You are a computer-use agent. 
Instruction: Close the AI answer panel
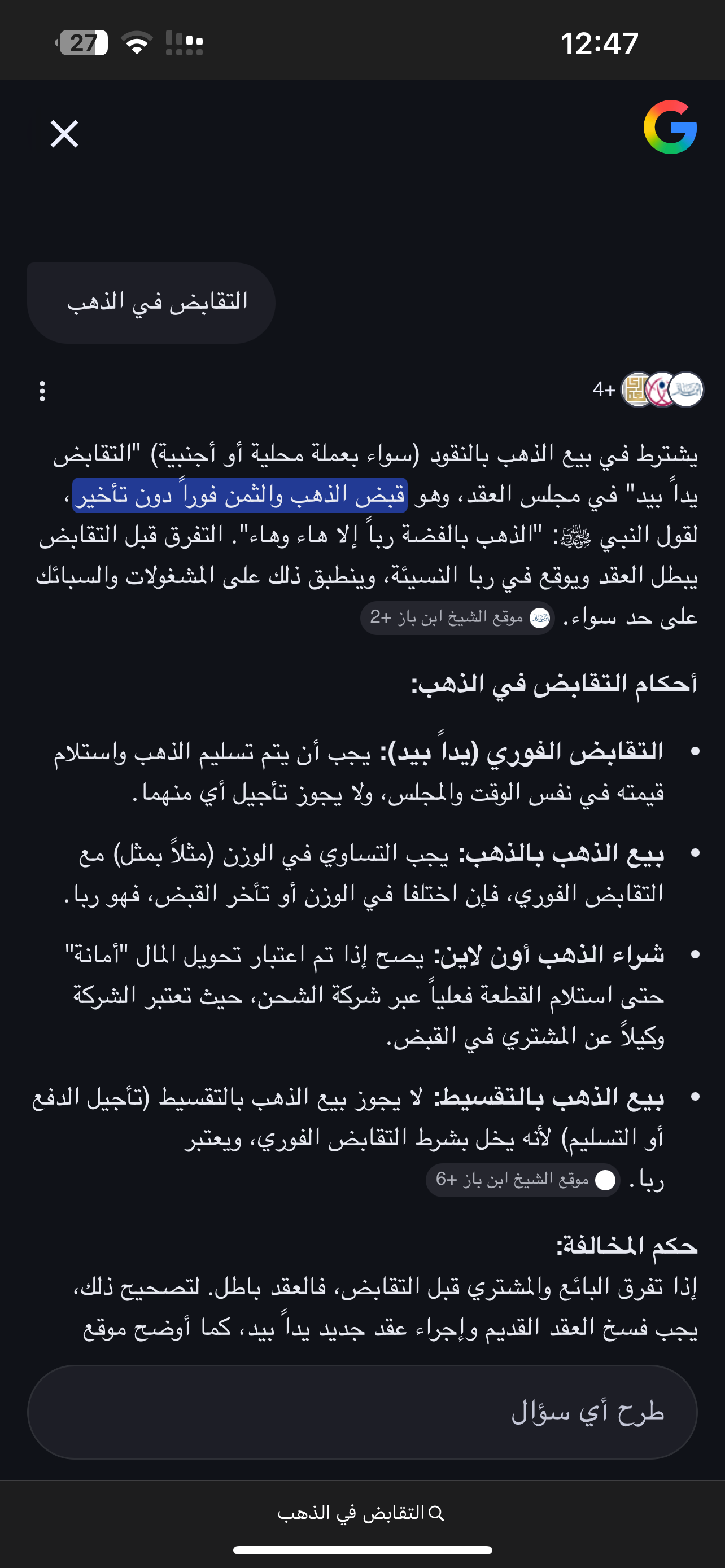pyautogui.click(x=64, y=134)
